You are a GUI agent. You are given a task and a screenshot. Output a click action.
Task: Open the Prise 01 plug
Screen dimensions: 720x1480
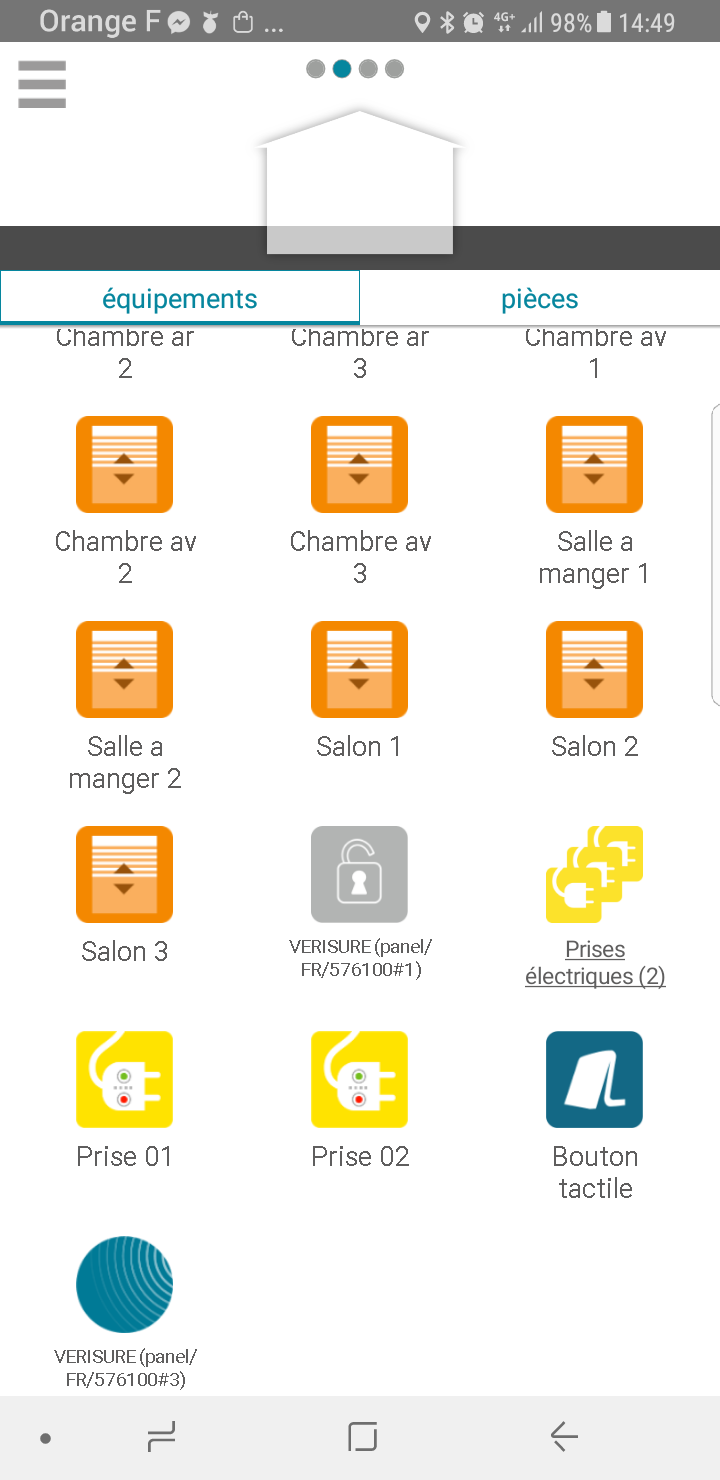(x=125, y=1080)
